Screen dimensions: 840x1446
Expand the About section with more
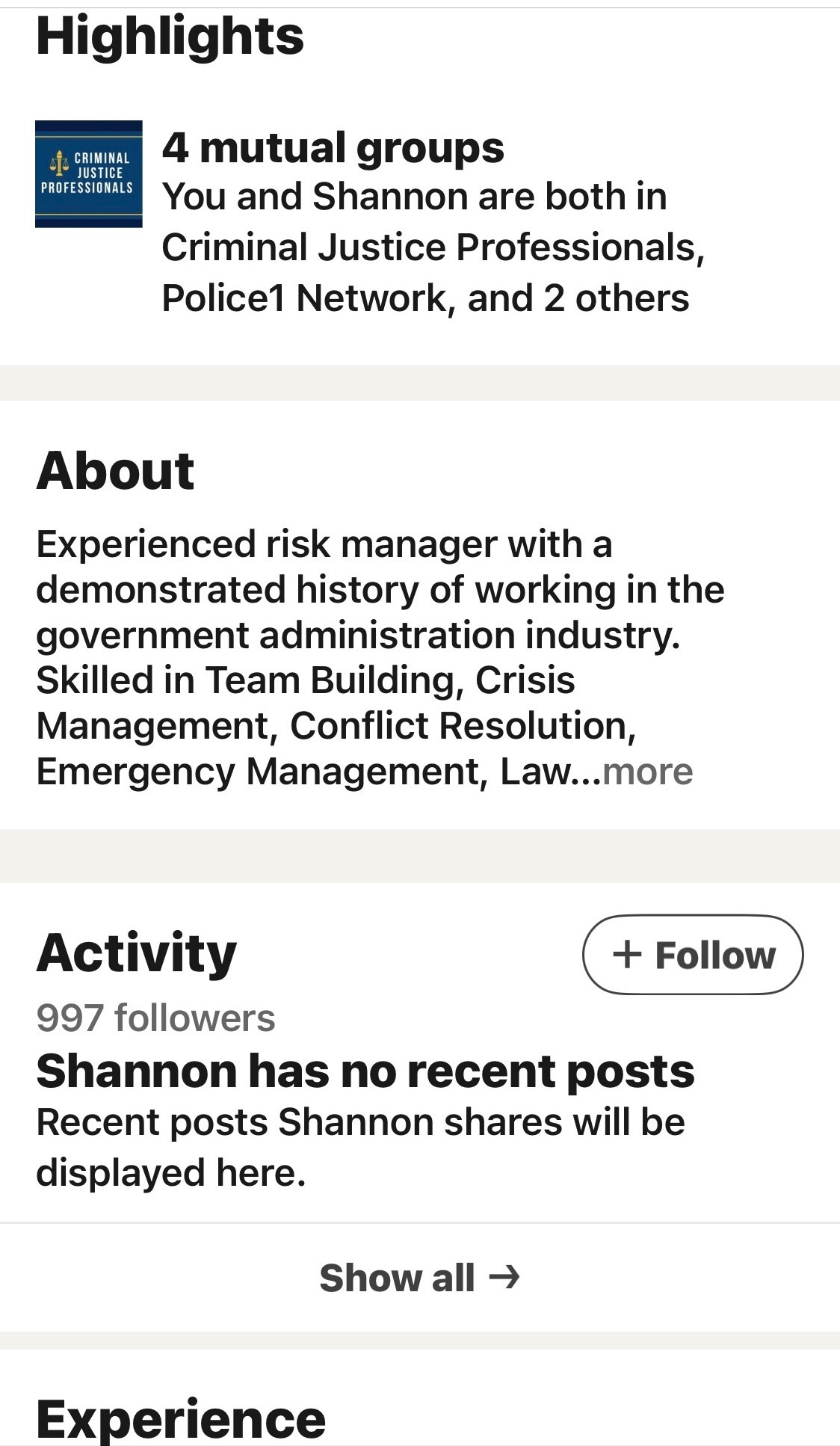pyautogui.click(x=647, y=772)
